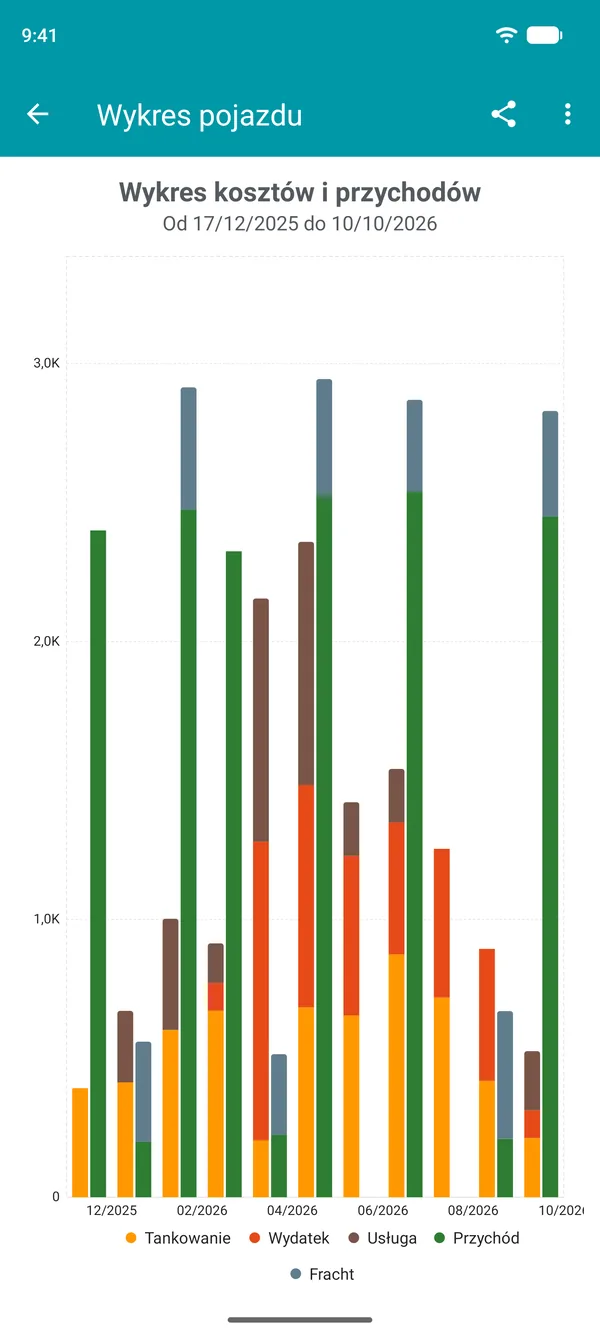Image resolution: width=600 pixels, height=1336 pixels.
Task: Toggle the Przychód legend item
Action: tap(477, 1238)
